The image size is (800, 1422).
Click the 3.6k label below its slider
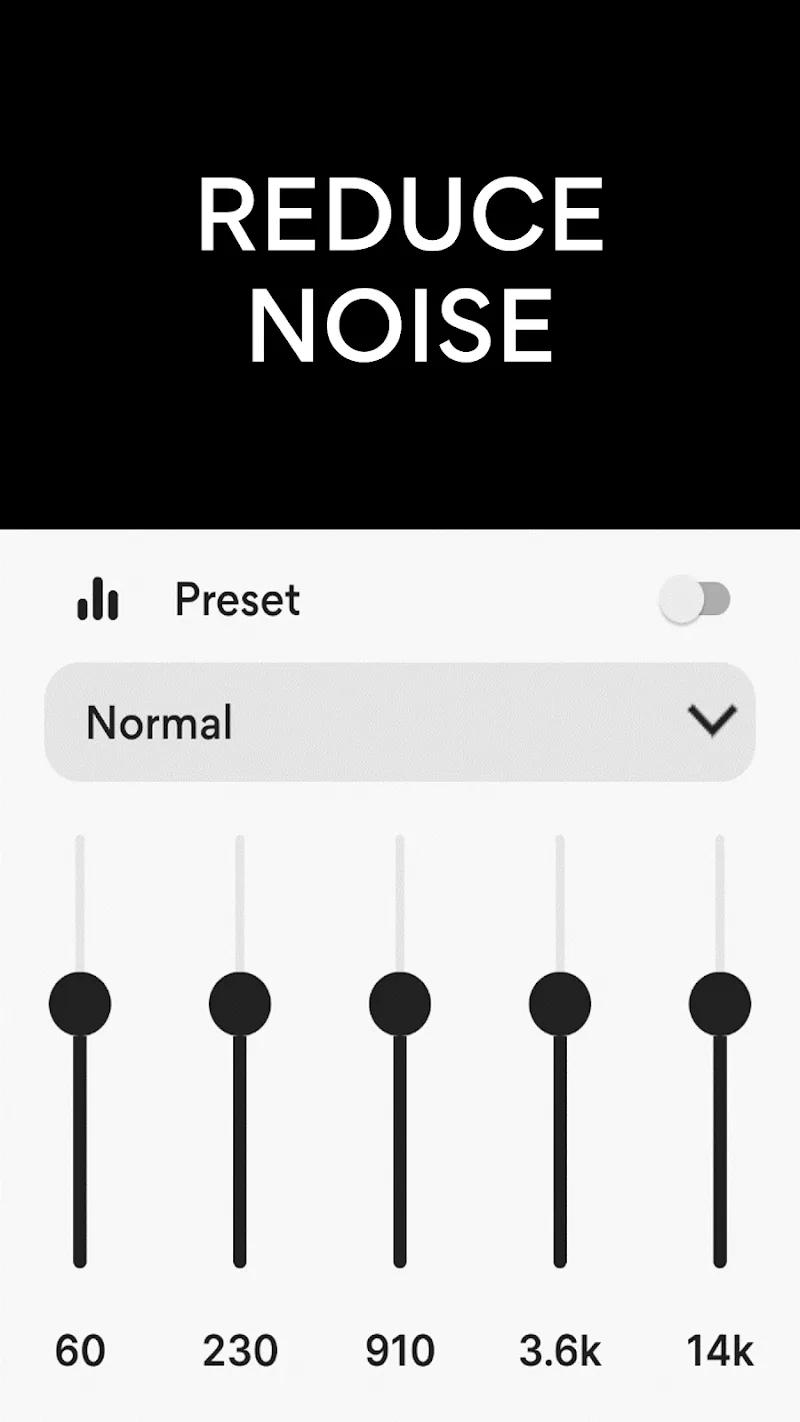(x=560, y=1352)
